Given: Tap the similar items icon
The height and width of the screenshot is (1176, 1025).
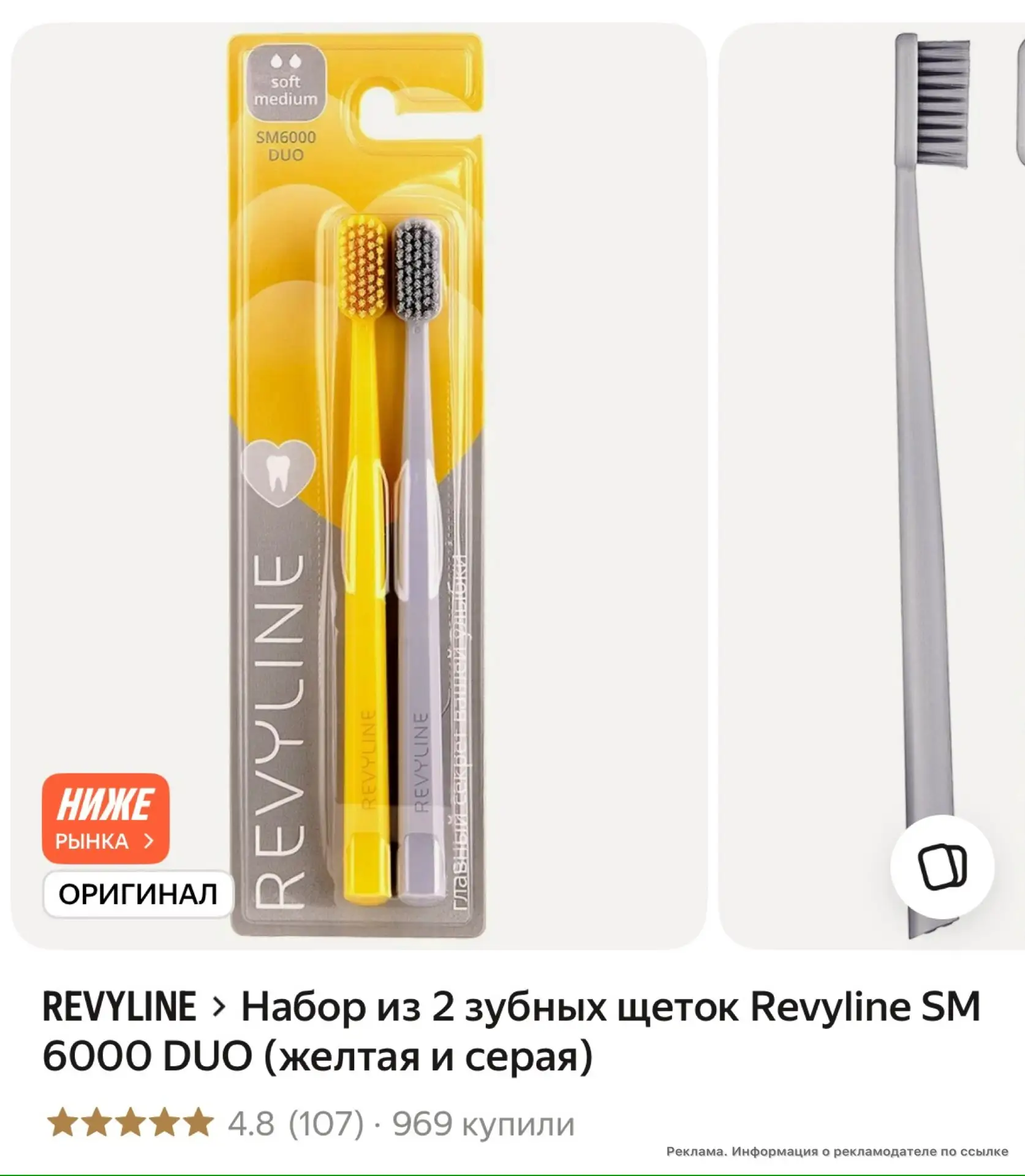Looking at the screenshot, I should point(942,867).
